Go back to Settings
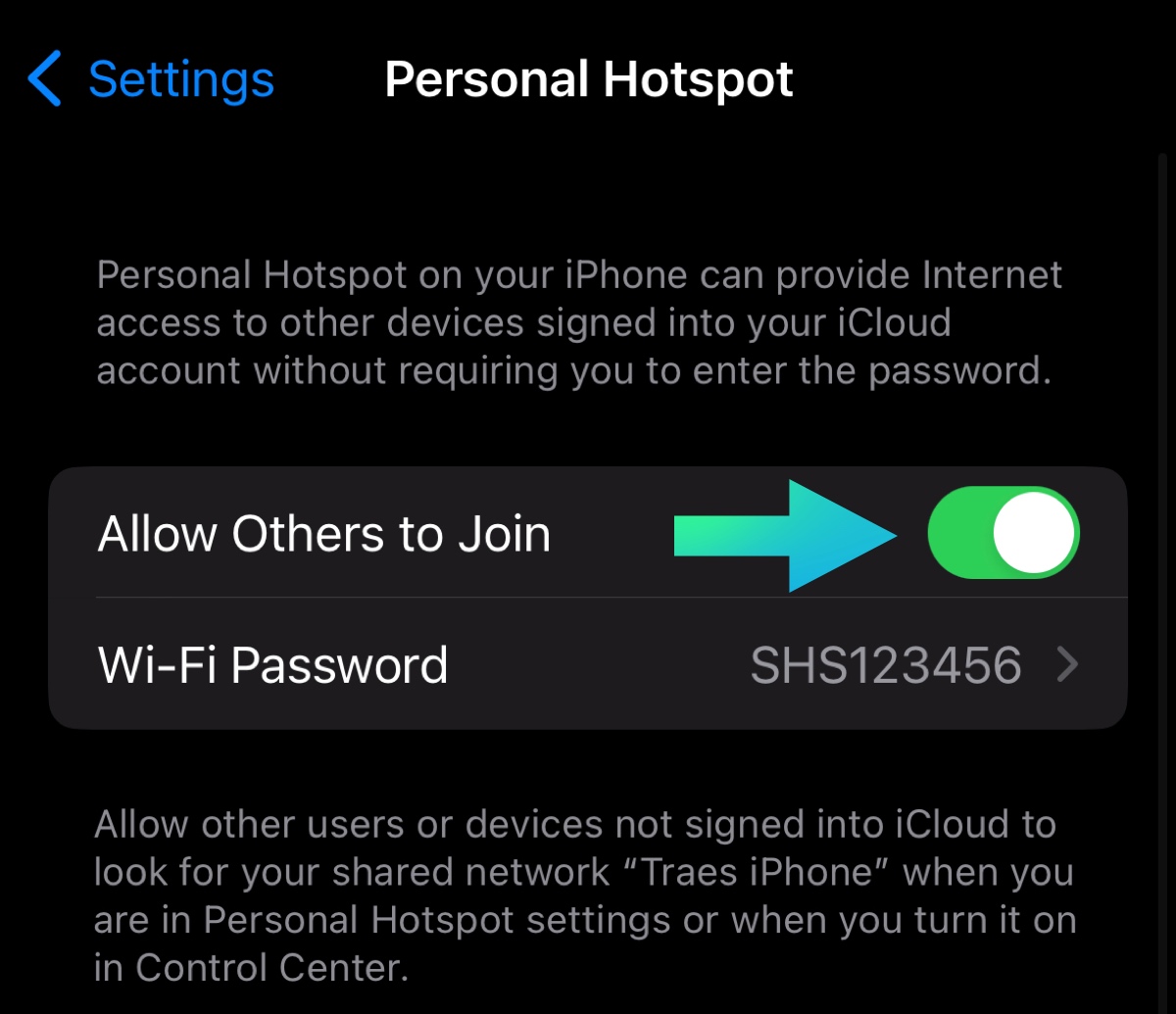 (x=152, y=80)
